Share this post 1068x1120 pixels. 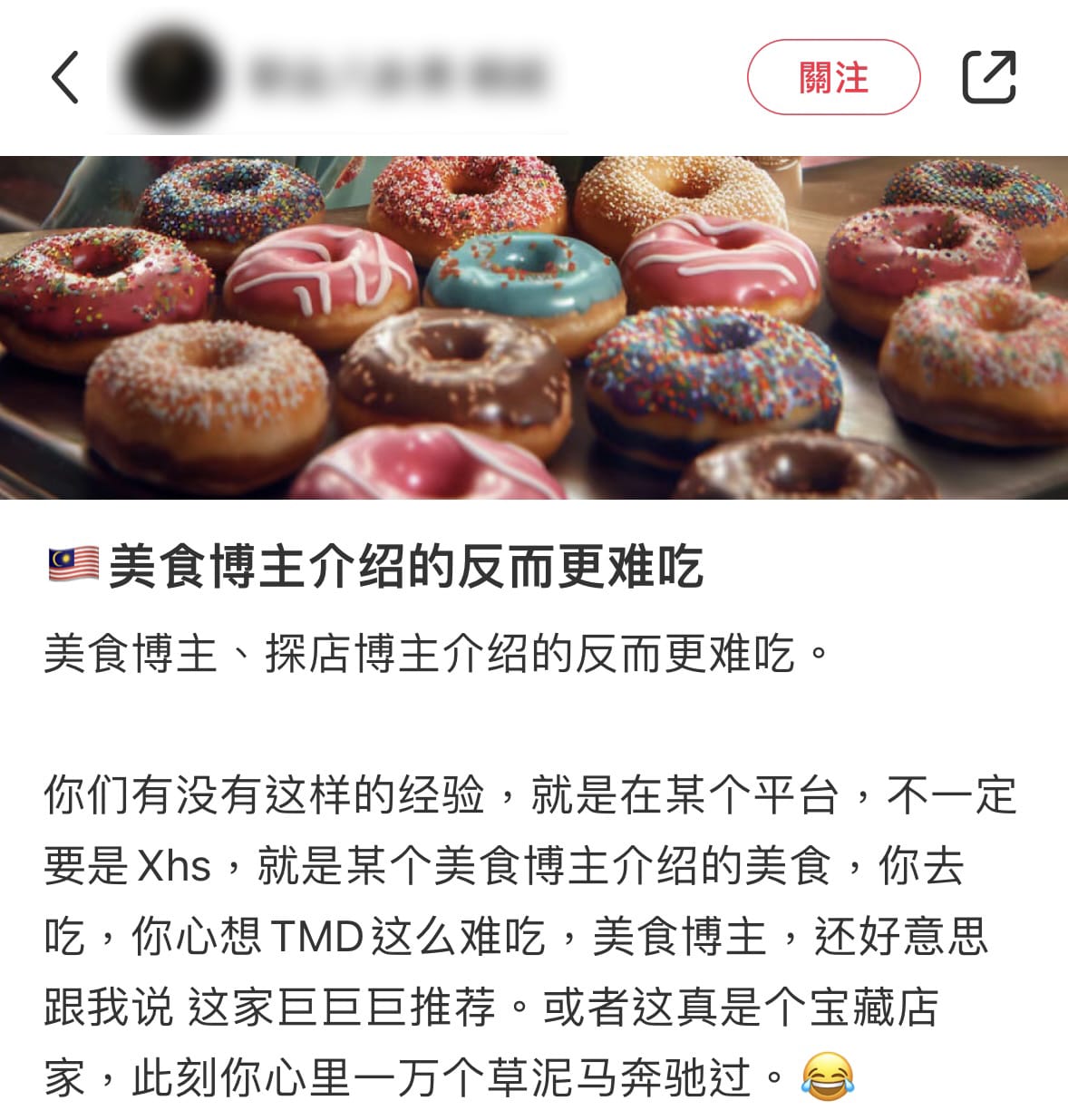point(988,78)
